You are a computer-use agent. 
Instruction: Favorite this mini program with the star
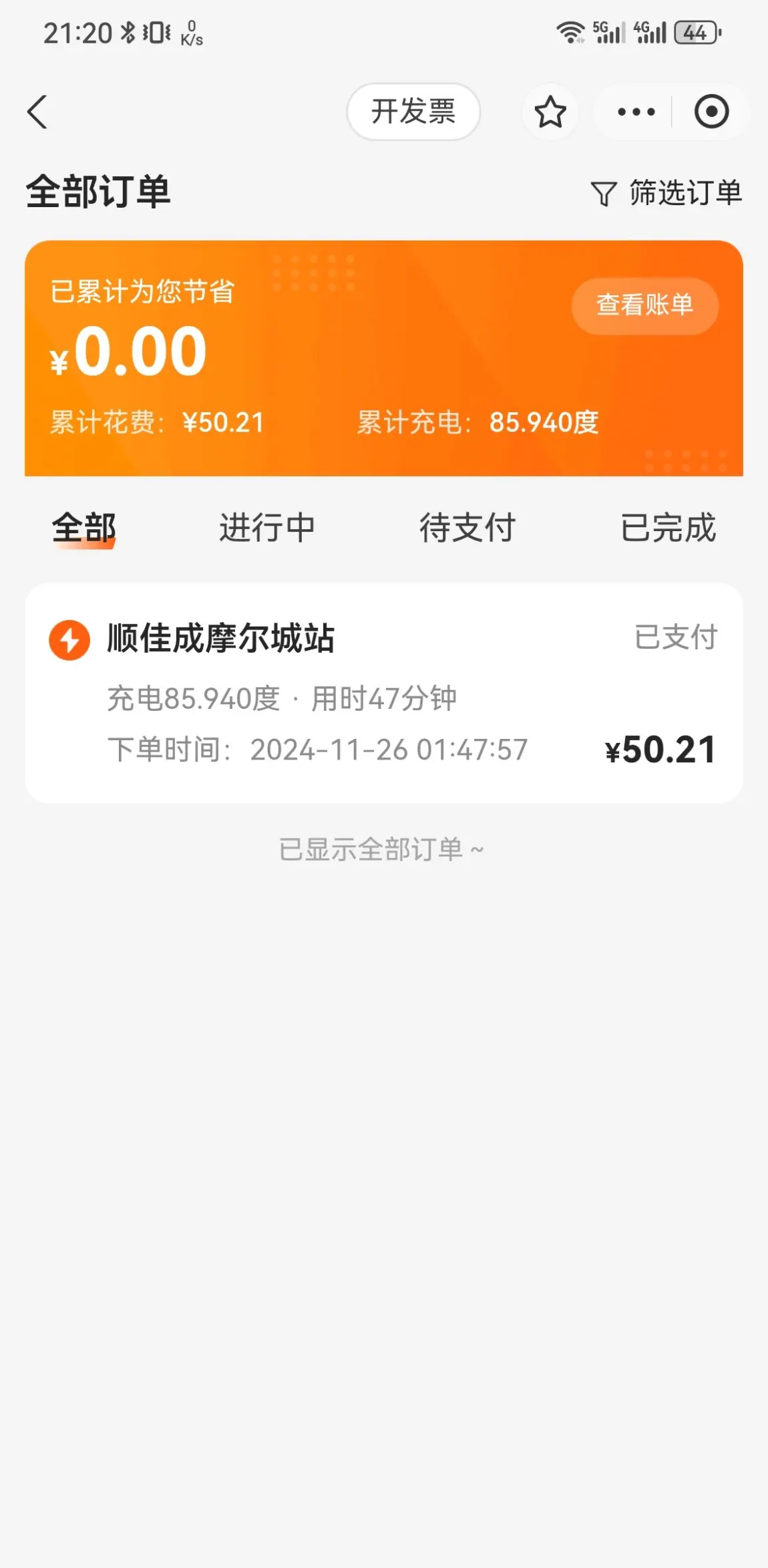pos(550,112)
